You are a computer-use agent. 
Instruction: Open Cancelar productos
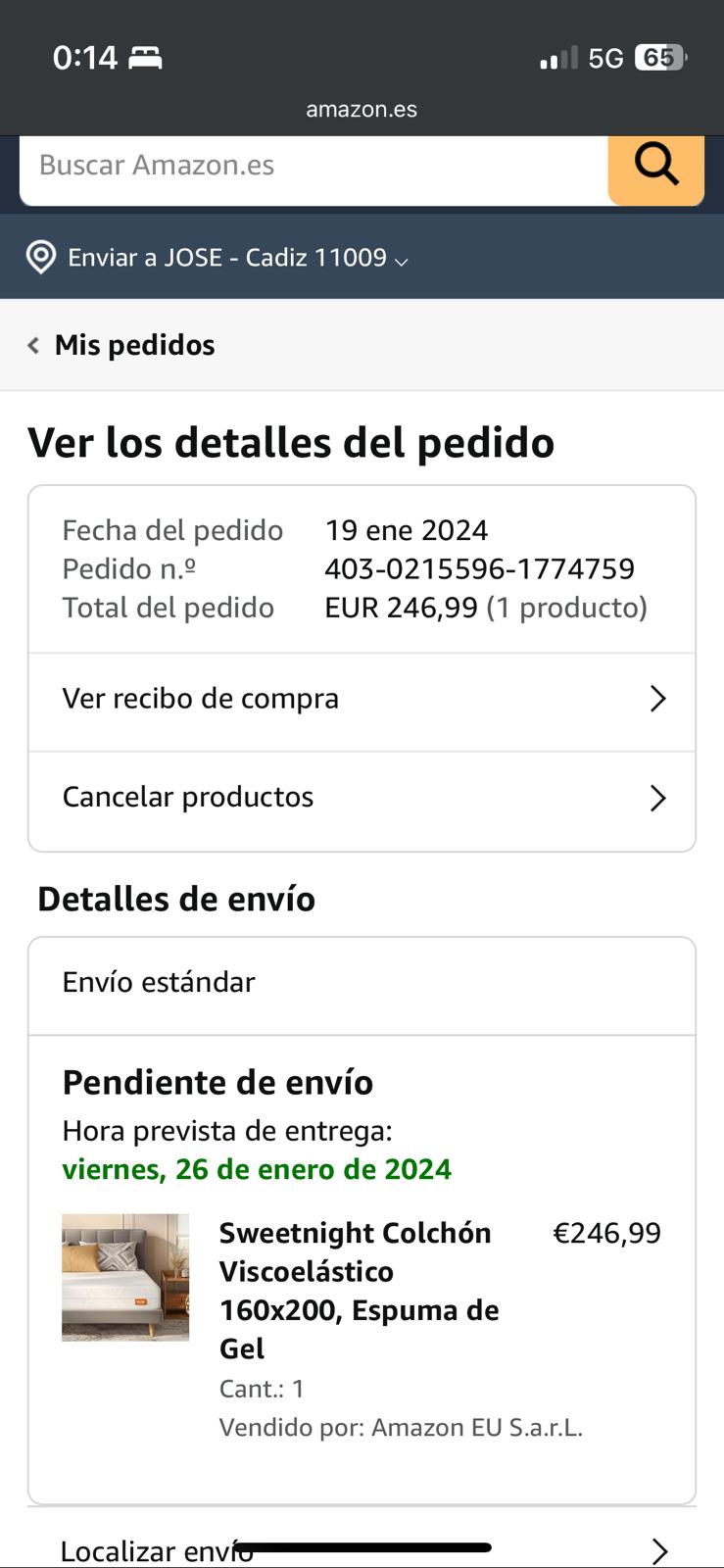point(362,798)
